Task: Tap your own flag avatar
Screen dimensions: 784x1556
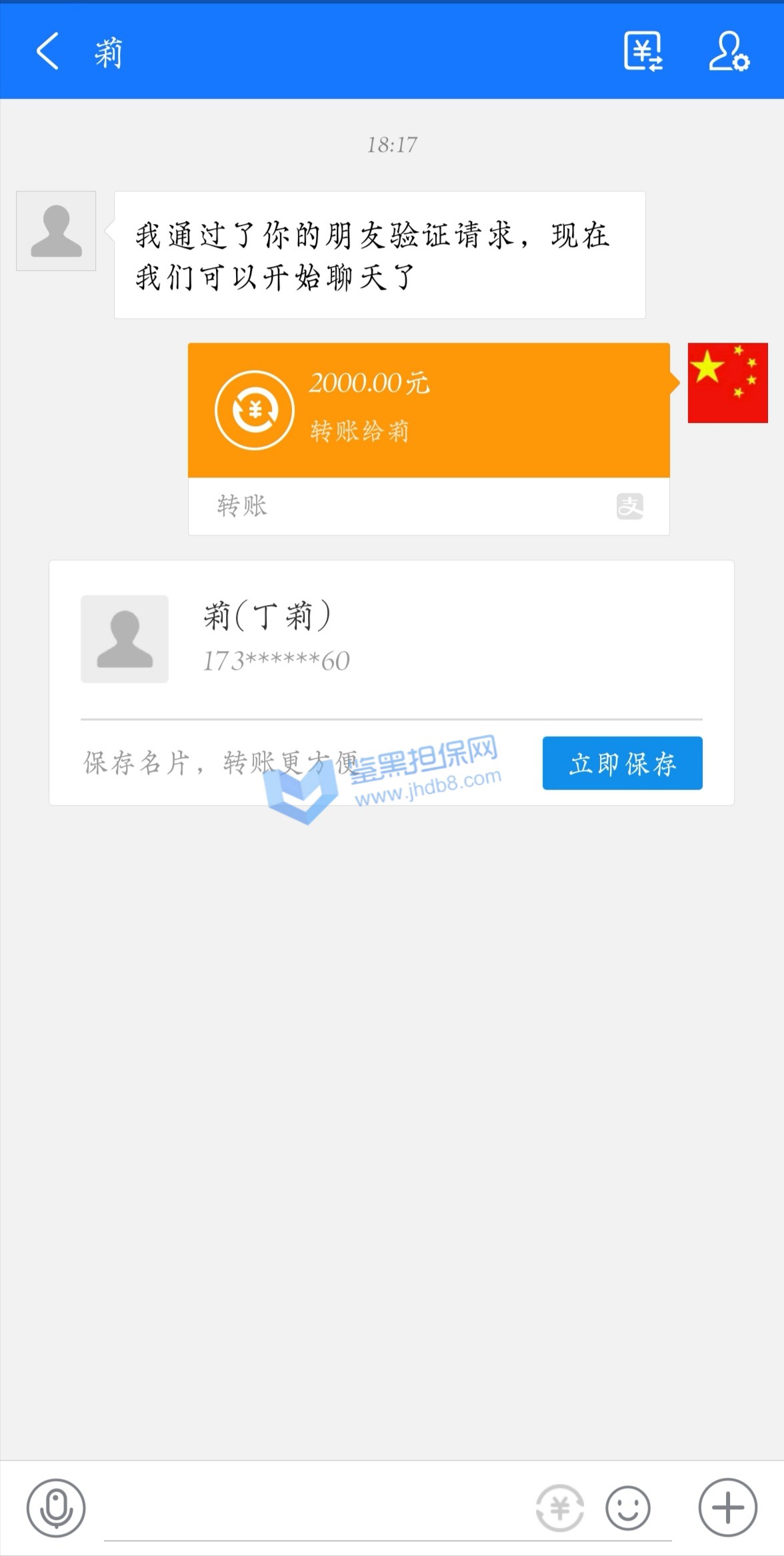Action: [x=727, y=383]
